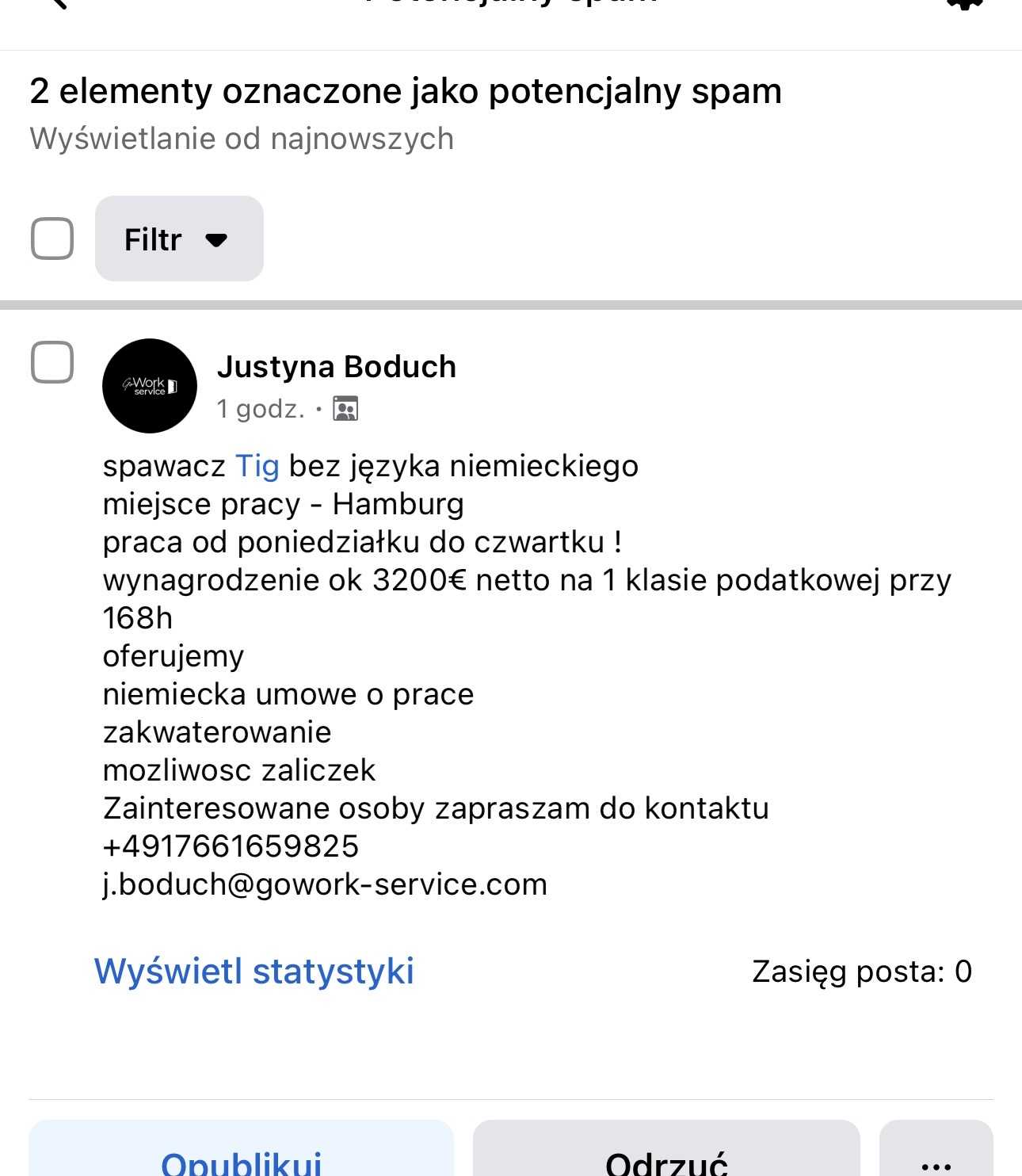Go back from the potential spam screen
The height and width of the screenshot is (1176, 1022).
tap(57, 3)
